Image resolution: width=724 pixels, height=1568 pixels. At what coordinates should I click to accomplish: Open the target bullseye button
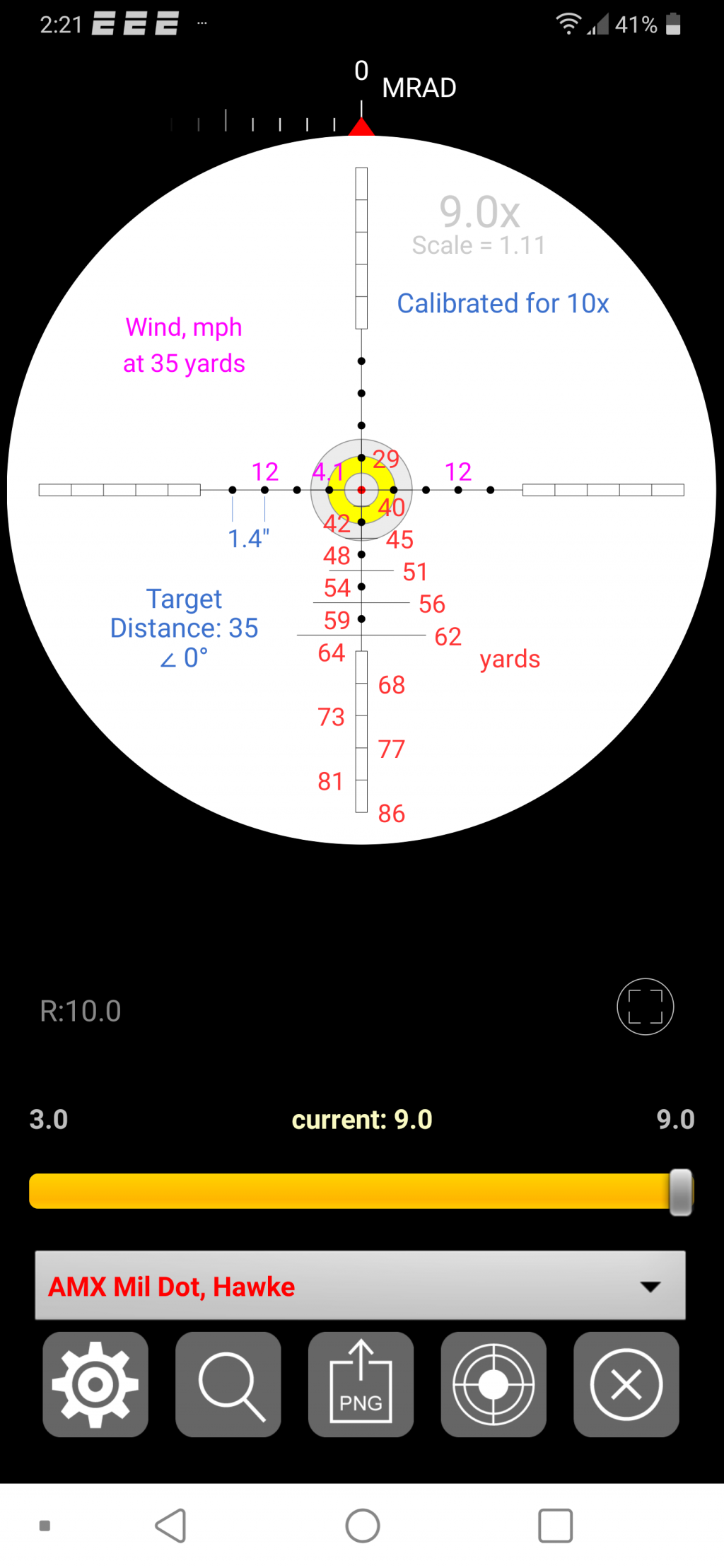[494, 1383]
